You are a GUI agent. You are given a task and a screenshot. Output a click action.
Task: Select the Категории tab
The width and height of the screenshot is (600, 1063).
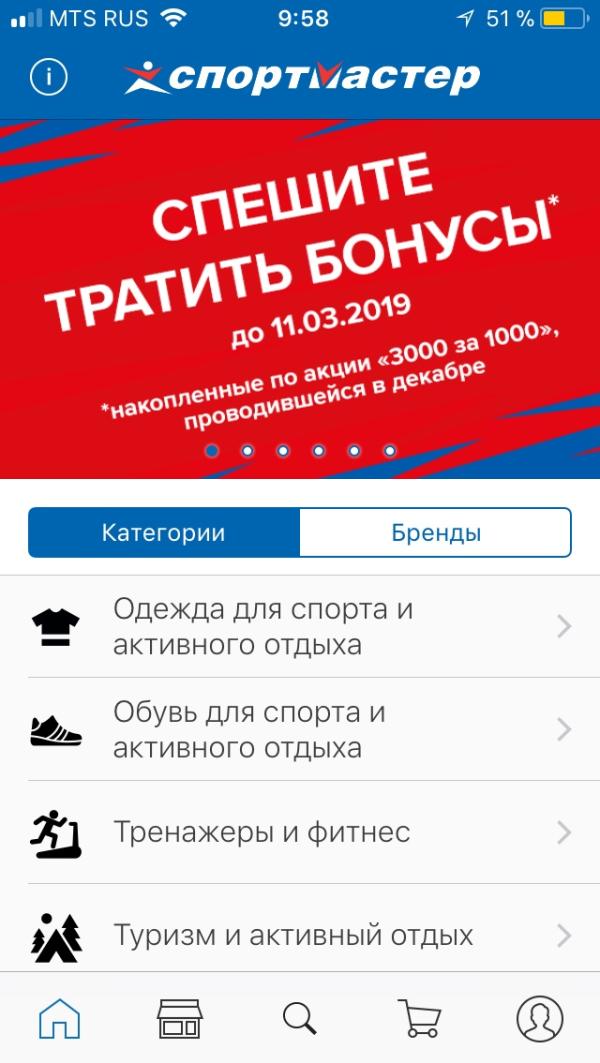(x=164, y=533)
